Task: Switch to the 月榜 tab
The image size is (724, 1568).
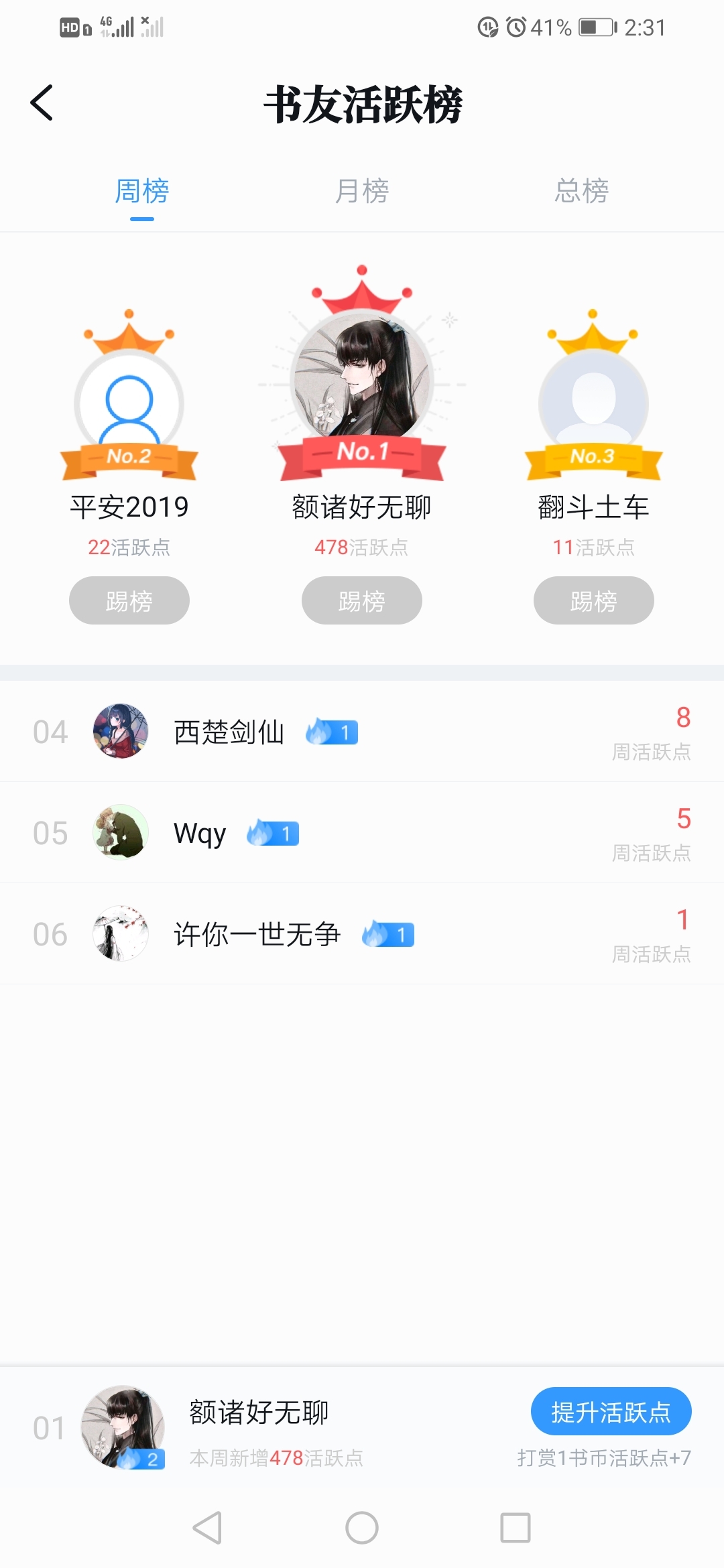Action: tap(362, 192)
